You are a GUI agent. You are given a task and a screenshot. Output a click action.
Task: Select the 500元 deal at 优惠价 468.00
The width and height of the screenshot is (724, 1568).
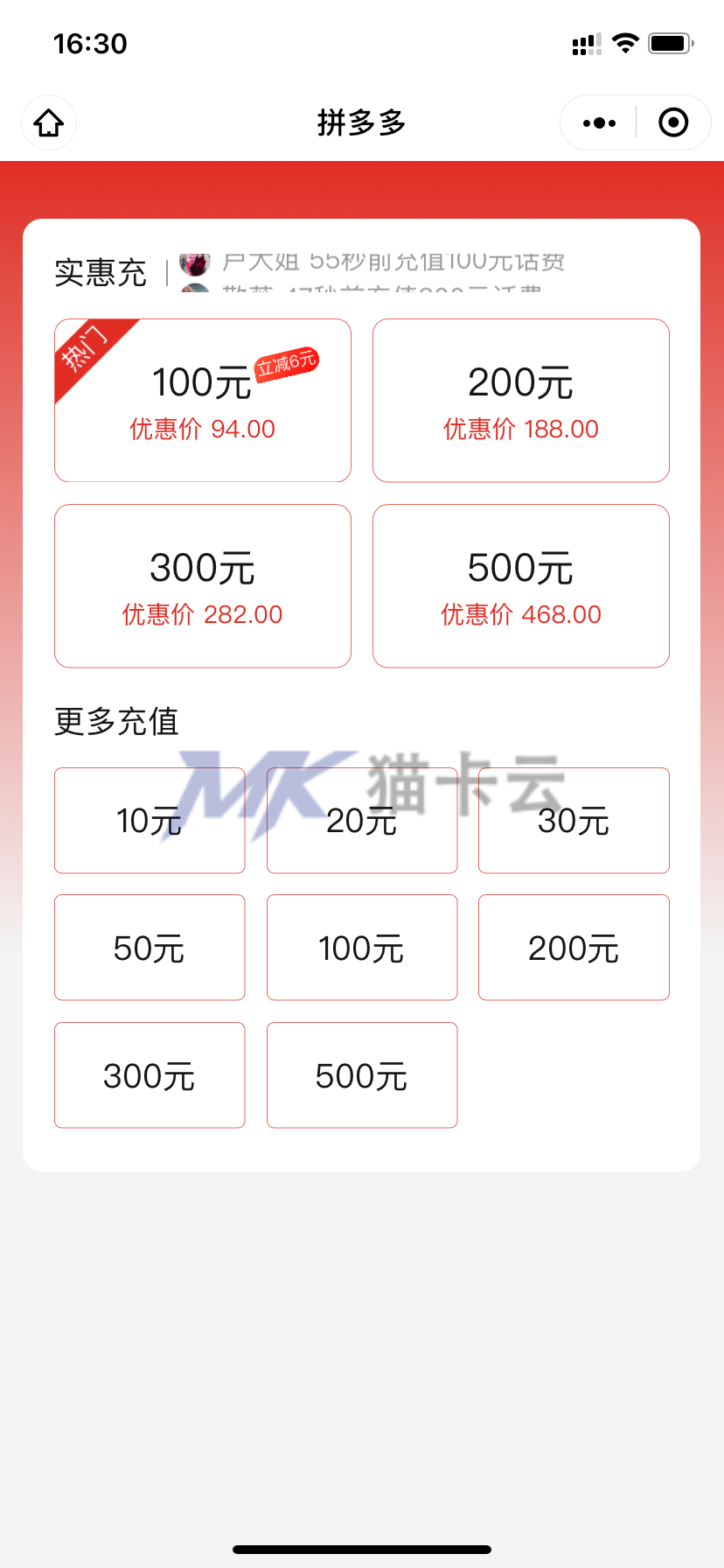coord(521,585)
